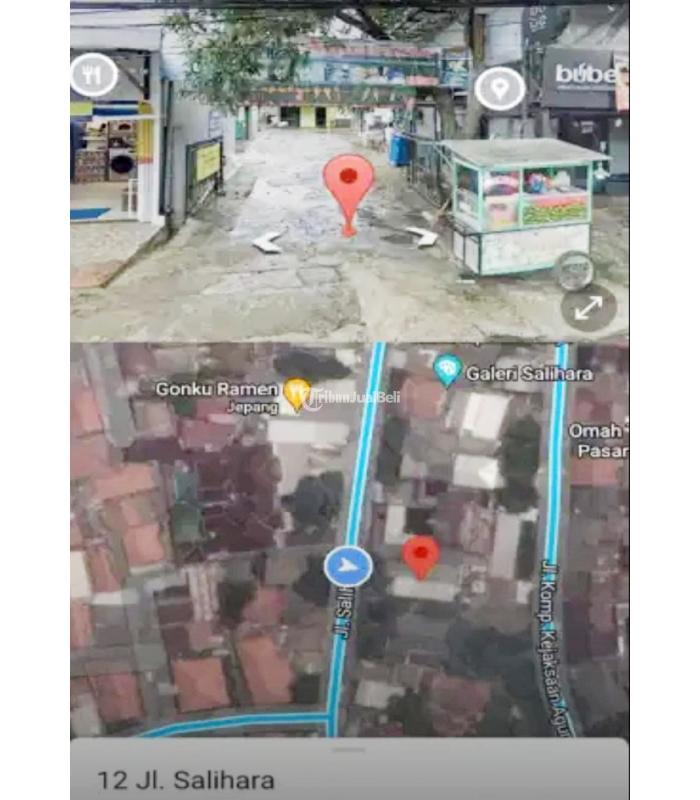Expand Street View to full screen
This screenshot has height=800, width=700.
(x=588, y=307)
